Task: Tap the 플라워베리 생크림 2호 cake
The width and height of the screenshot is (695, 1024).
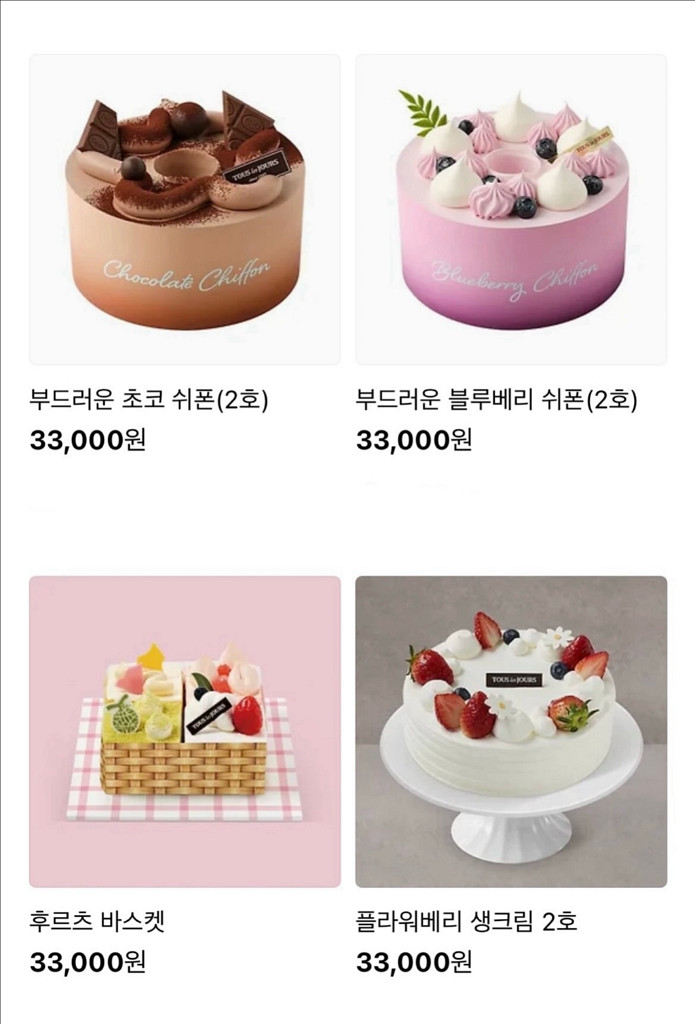Action: click(x=511, y=731)
